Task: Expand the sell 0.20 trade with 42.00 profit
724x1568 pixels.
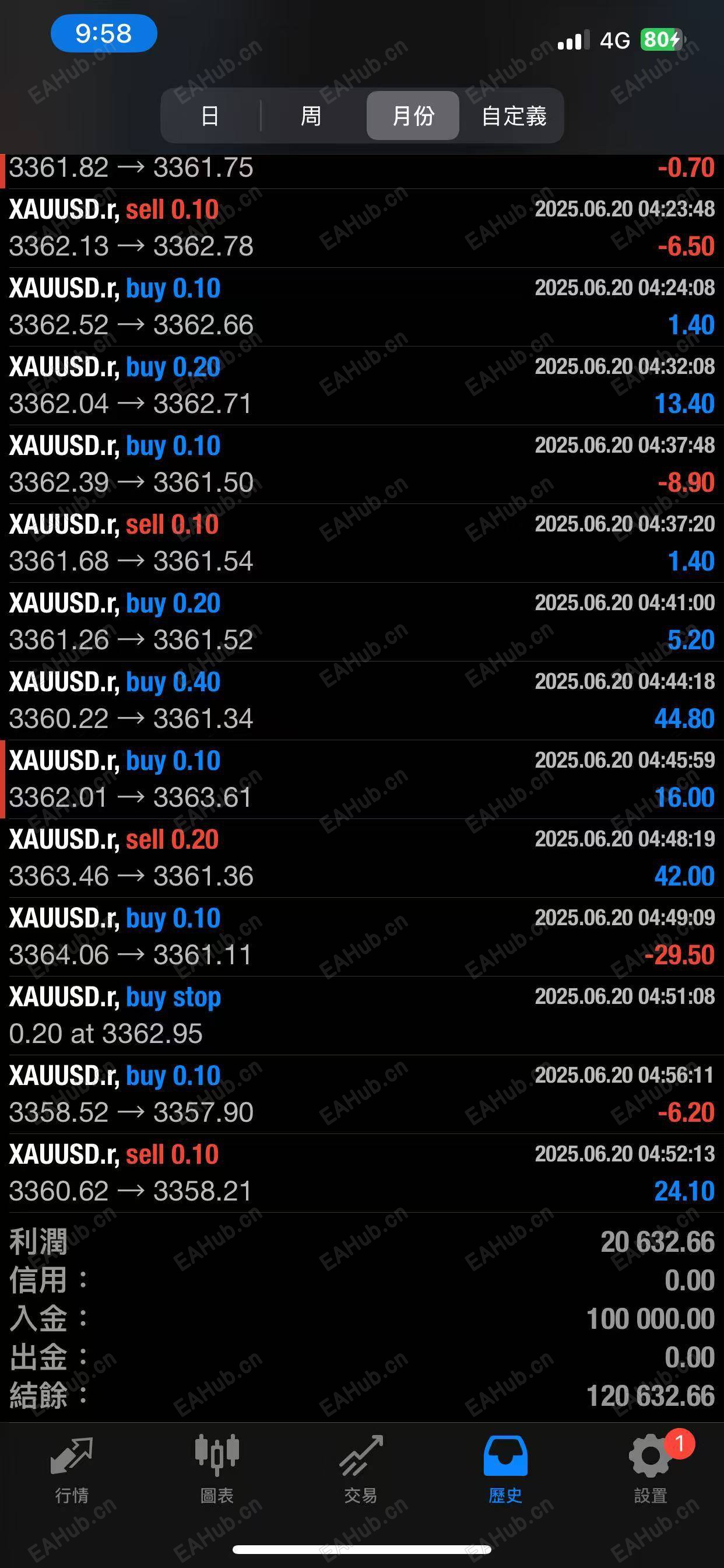Action: point(362,858)
